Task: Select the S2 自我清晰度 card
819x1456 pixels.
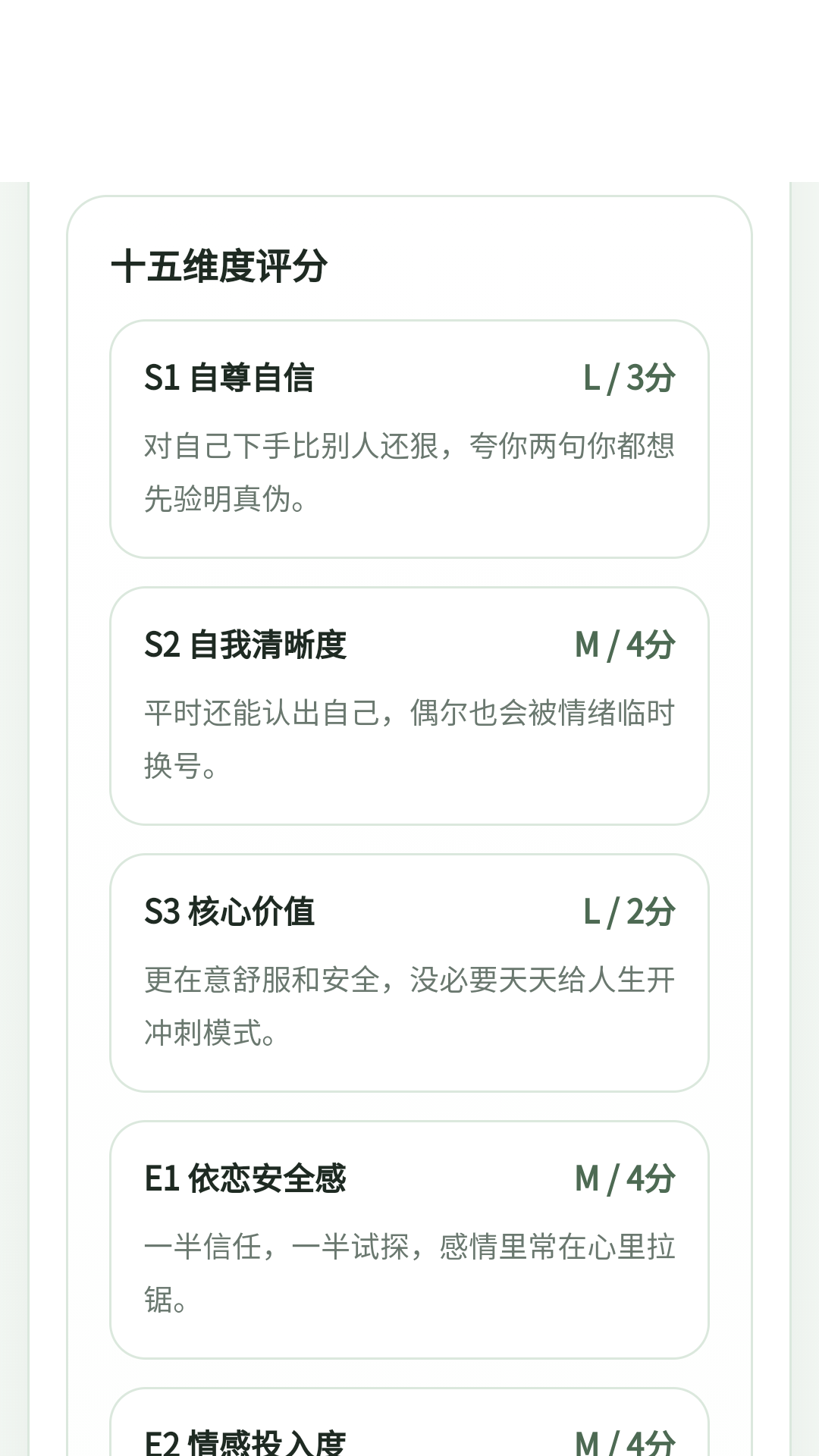Action: pos(409,705)
